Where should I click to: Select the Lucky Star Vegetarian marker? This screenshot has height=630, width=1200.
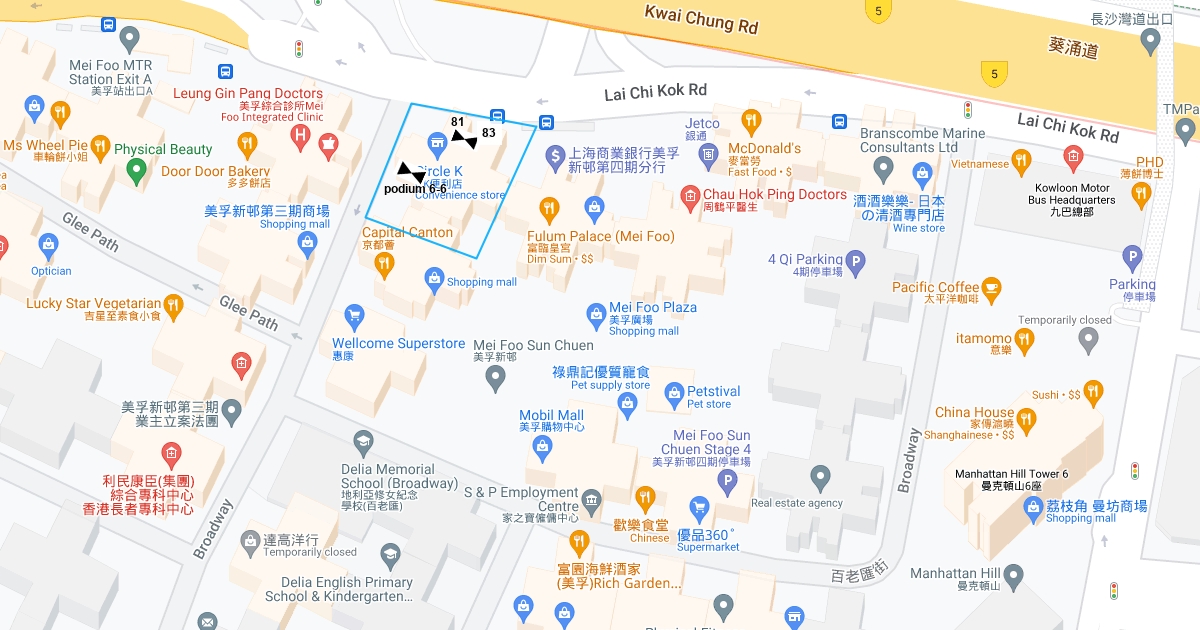pos(173,305)
